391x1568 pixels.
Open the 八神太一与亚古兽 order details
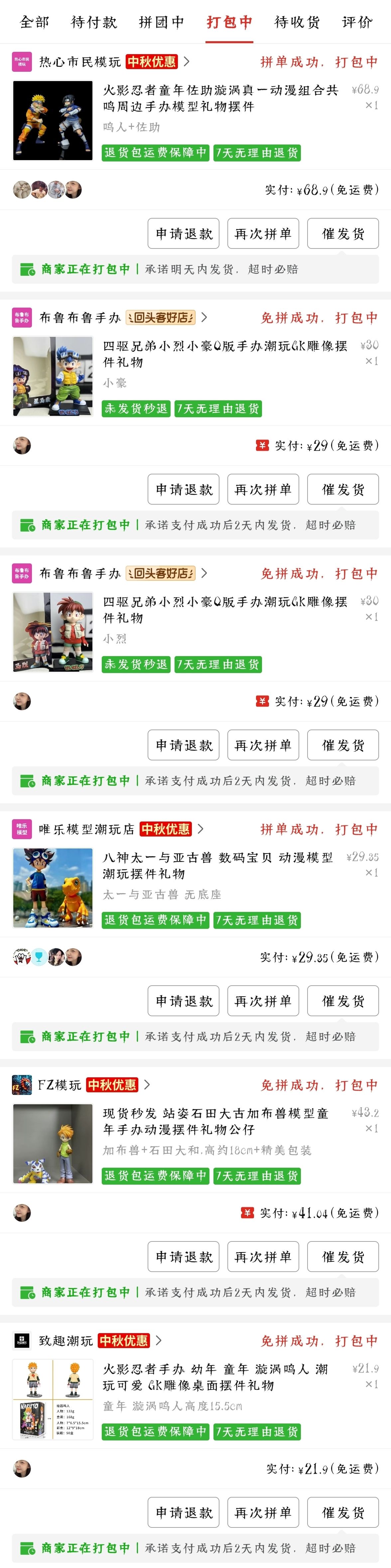[x=217, y=865]
